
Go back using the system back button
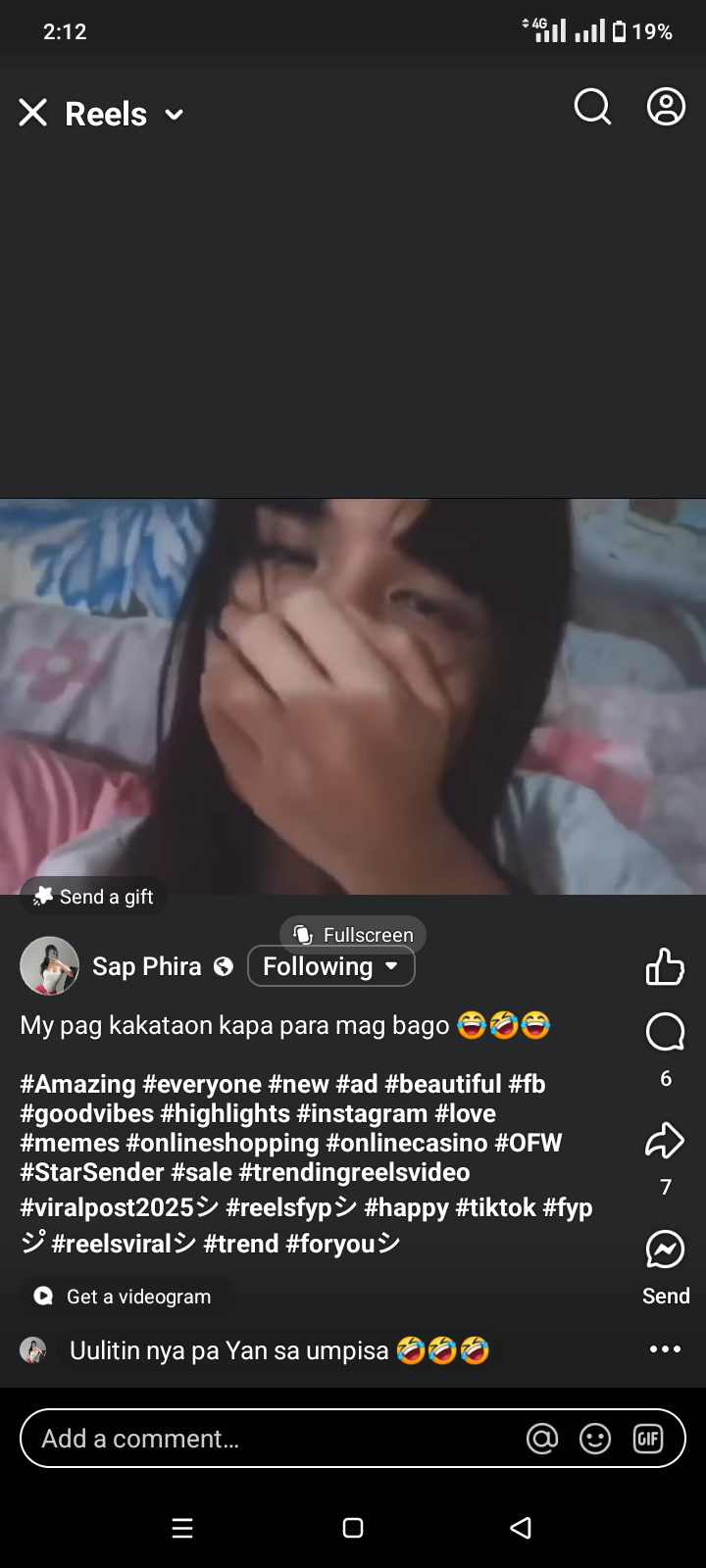(x=522, y=1528)
